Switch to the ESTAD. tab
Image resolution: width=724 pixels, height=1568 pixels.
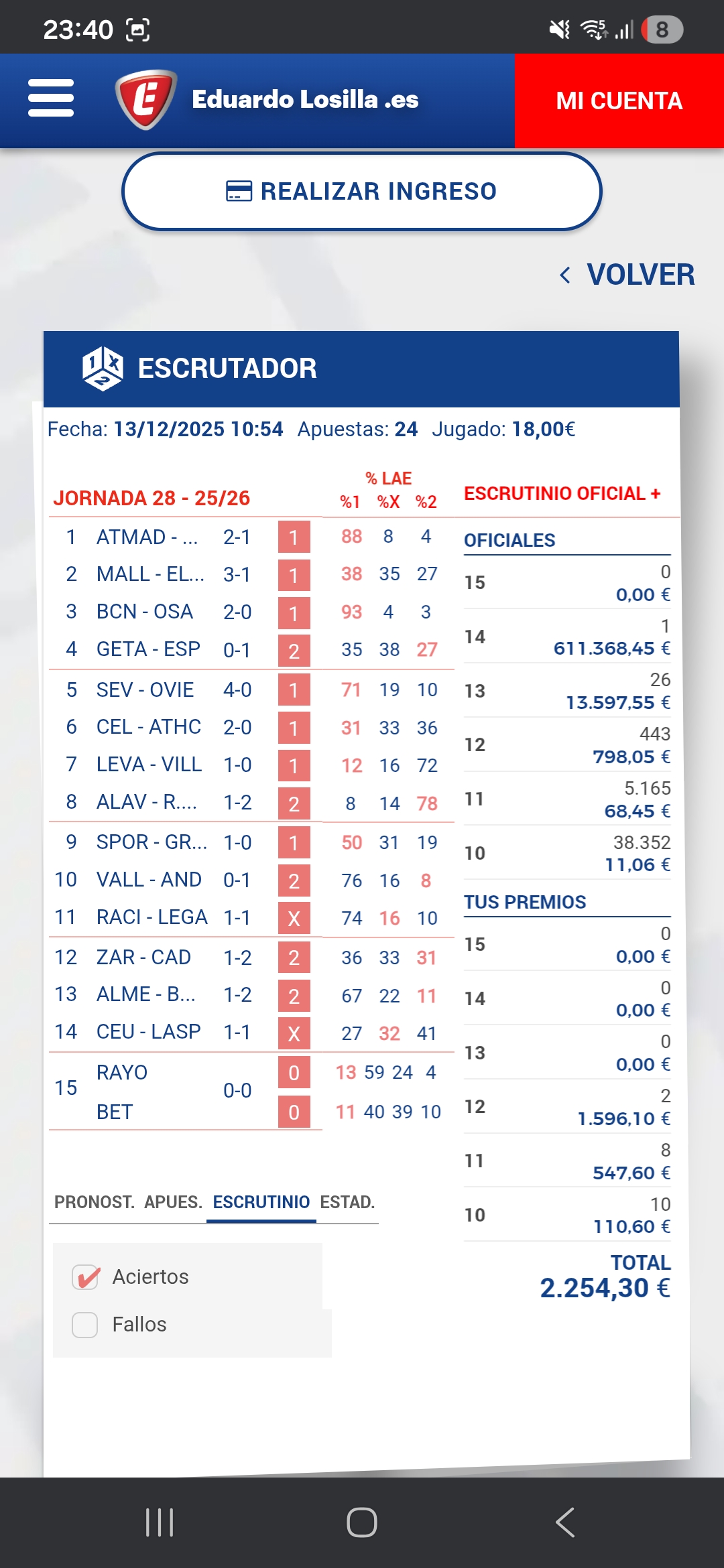click(347, 1202)
